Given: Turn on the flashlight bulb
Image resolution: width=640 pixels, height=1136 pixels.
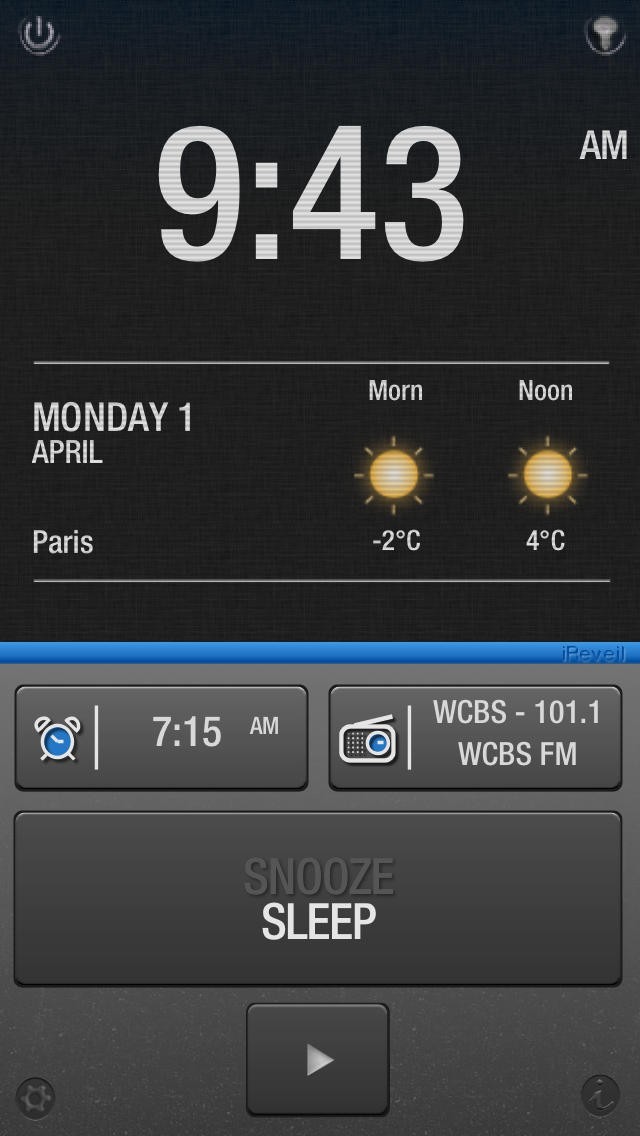Looking at the screenshot, I should pyautogui.click(x=603, y=35).
